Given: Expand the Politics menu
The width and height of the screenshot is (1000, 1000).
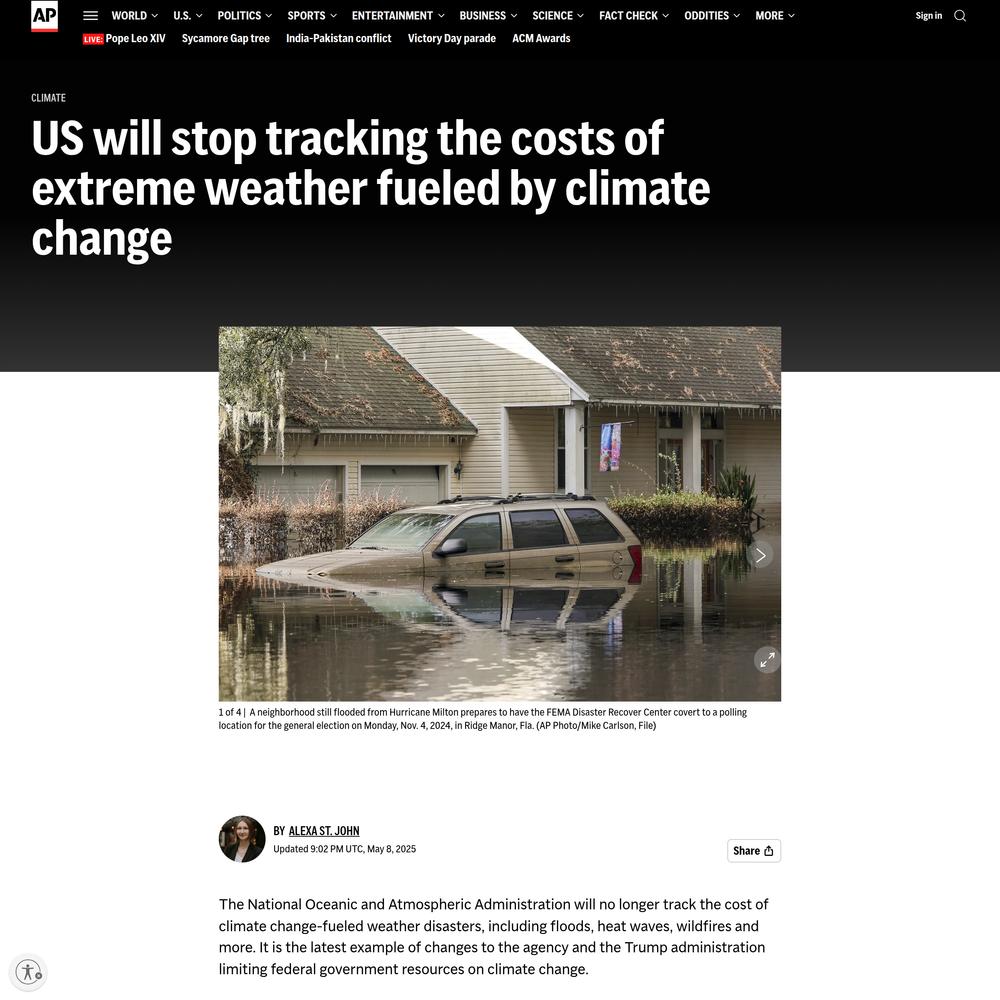Looking at the screenshot, I should point(244,16).
